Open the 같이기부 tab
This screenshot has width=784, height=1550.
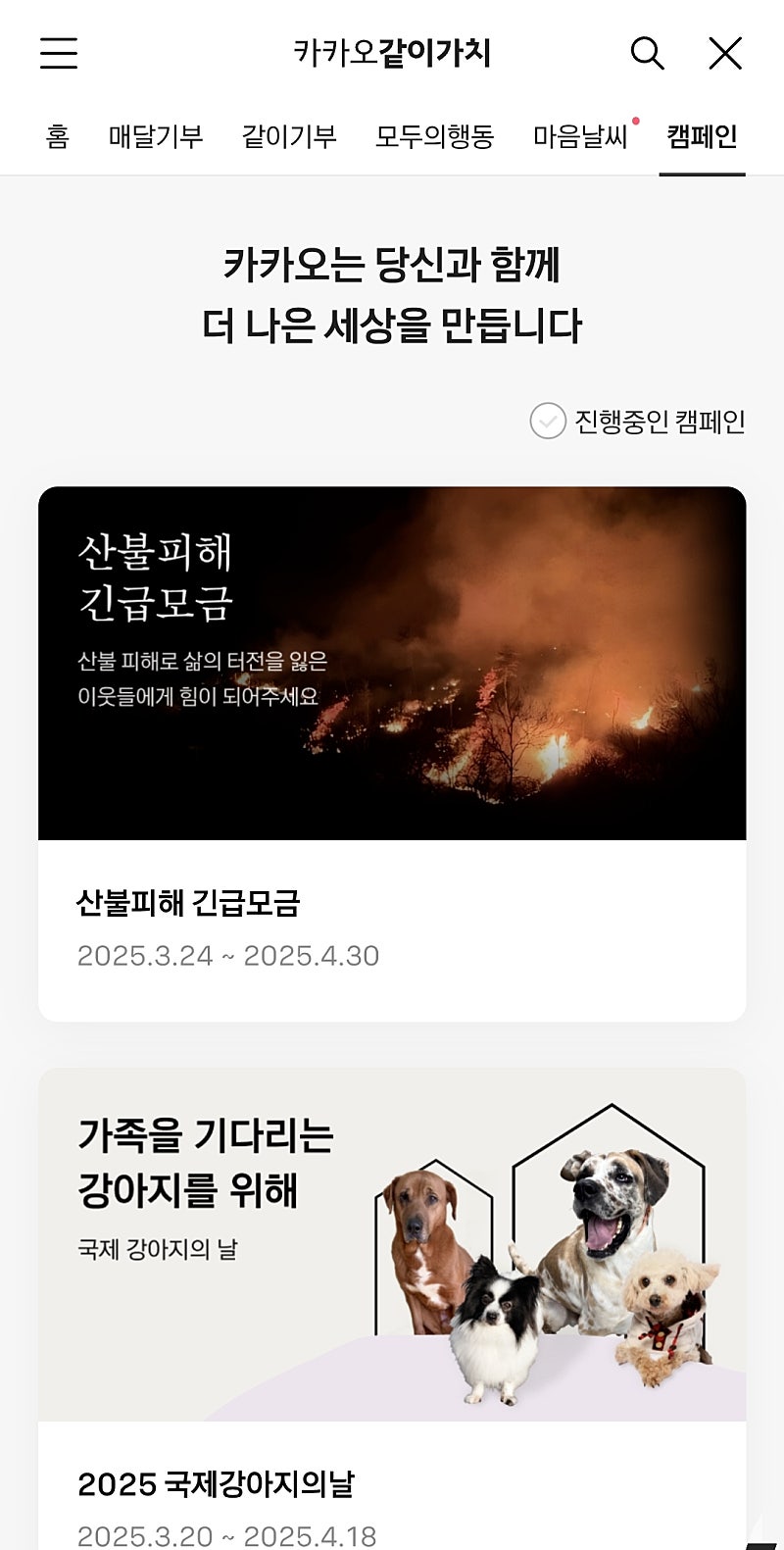(x=289, y=136)
